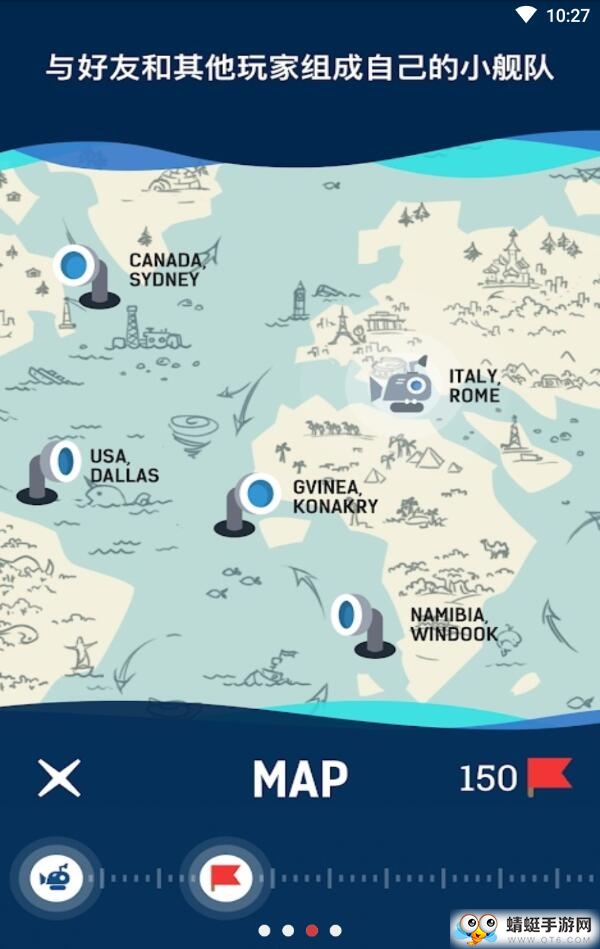
Task: Jump to the second onboarding page dot
Action: pos(288,930)
